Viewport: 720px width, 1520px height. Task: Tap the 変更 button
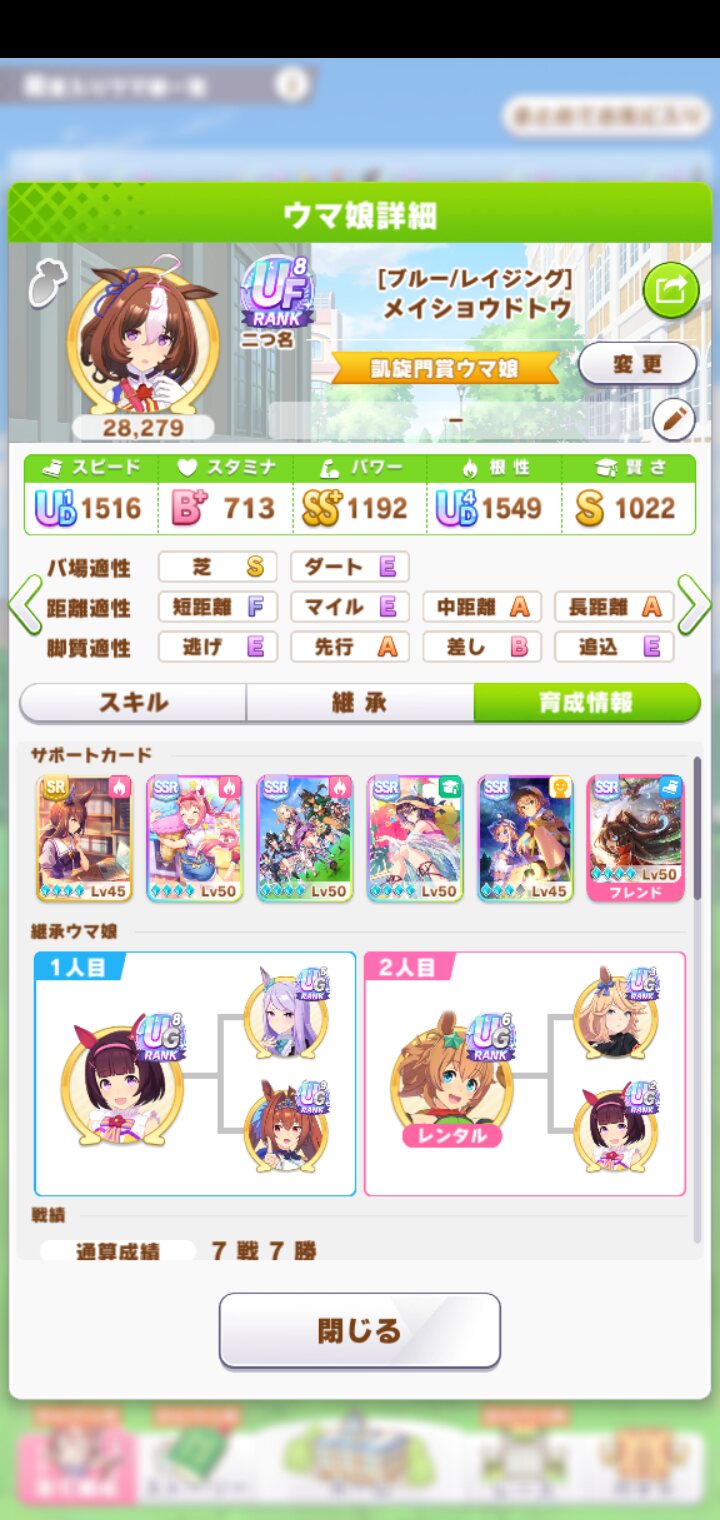coord(637,364)
